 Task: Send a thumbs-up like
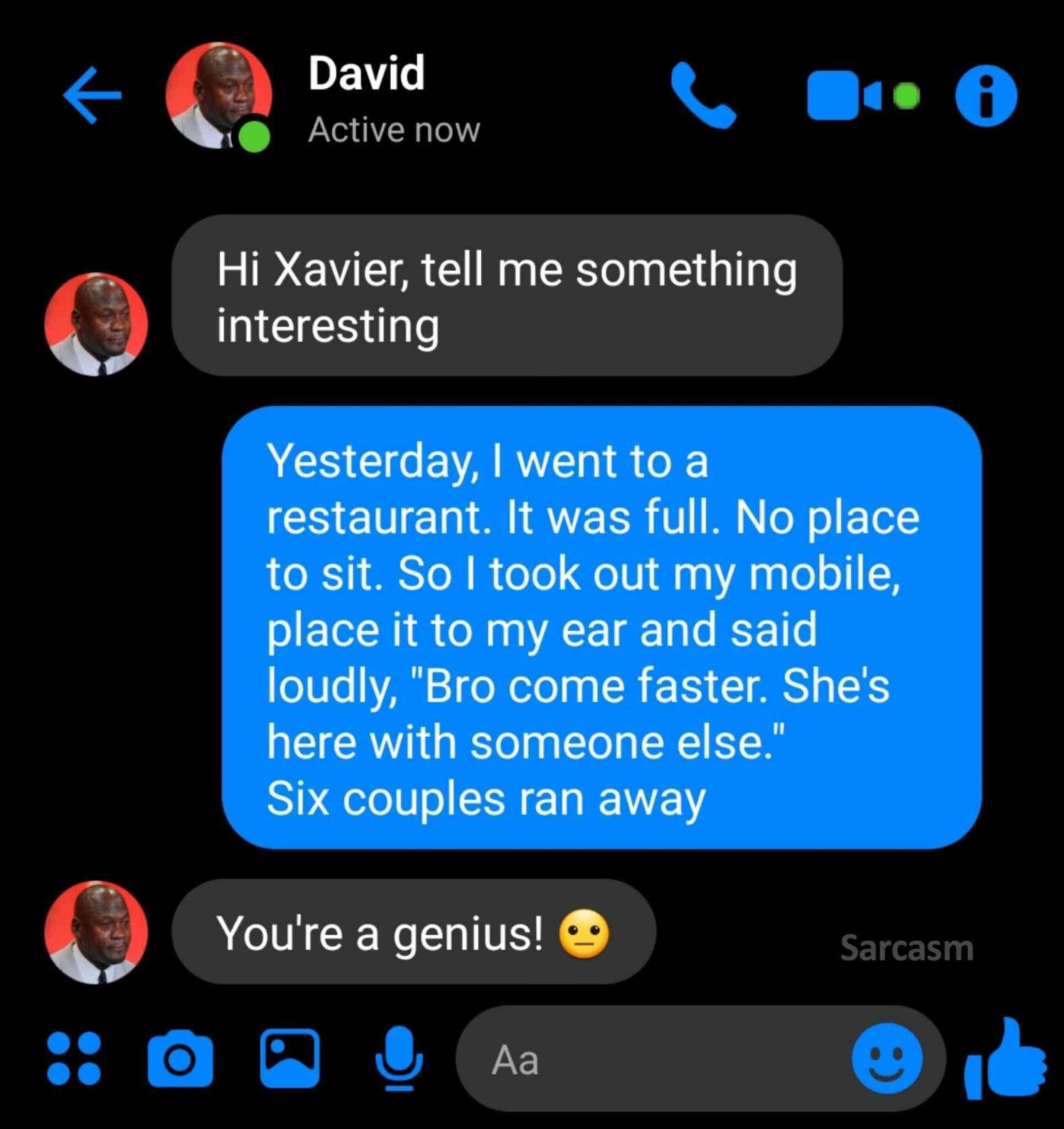[1006, 1059]
